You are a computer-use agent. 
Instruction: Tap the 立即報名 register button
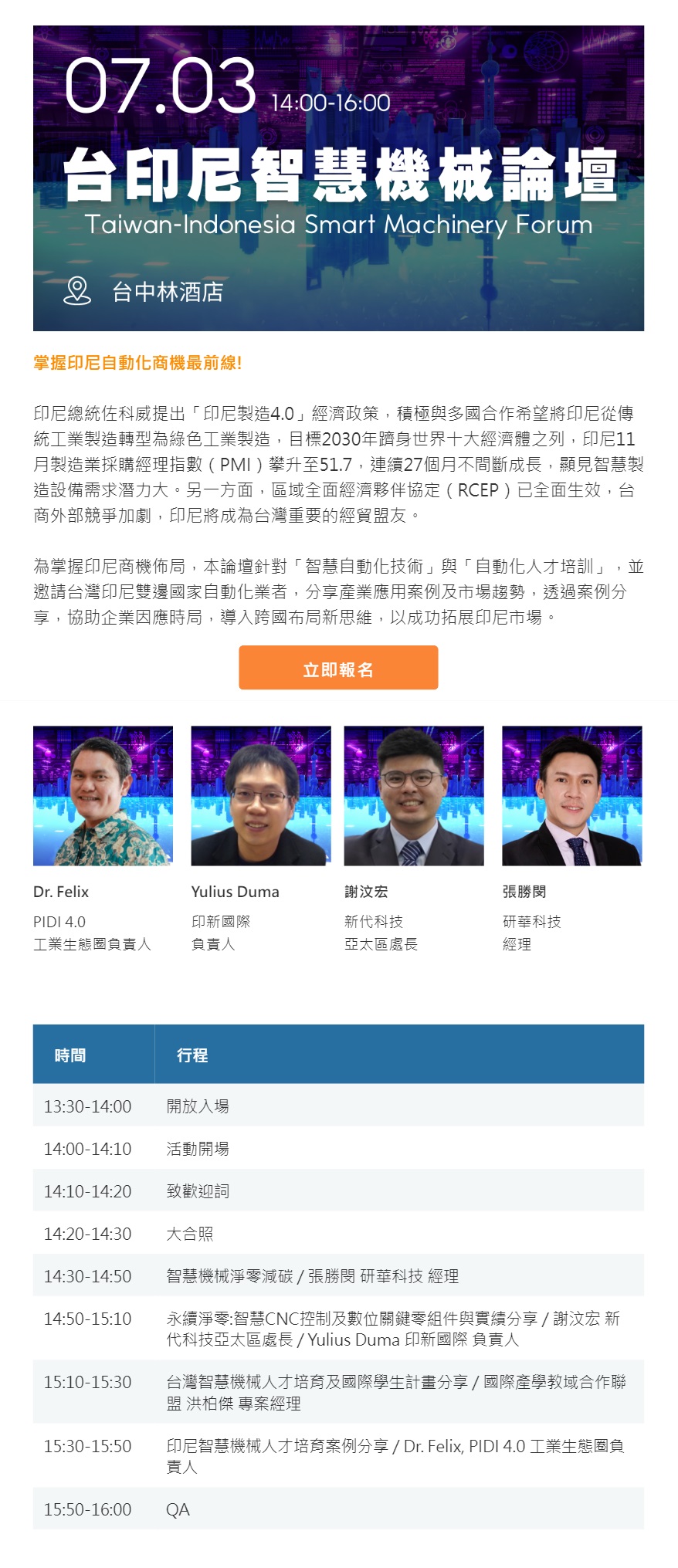(338, 669)
